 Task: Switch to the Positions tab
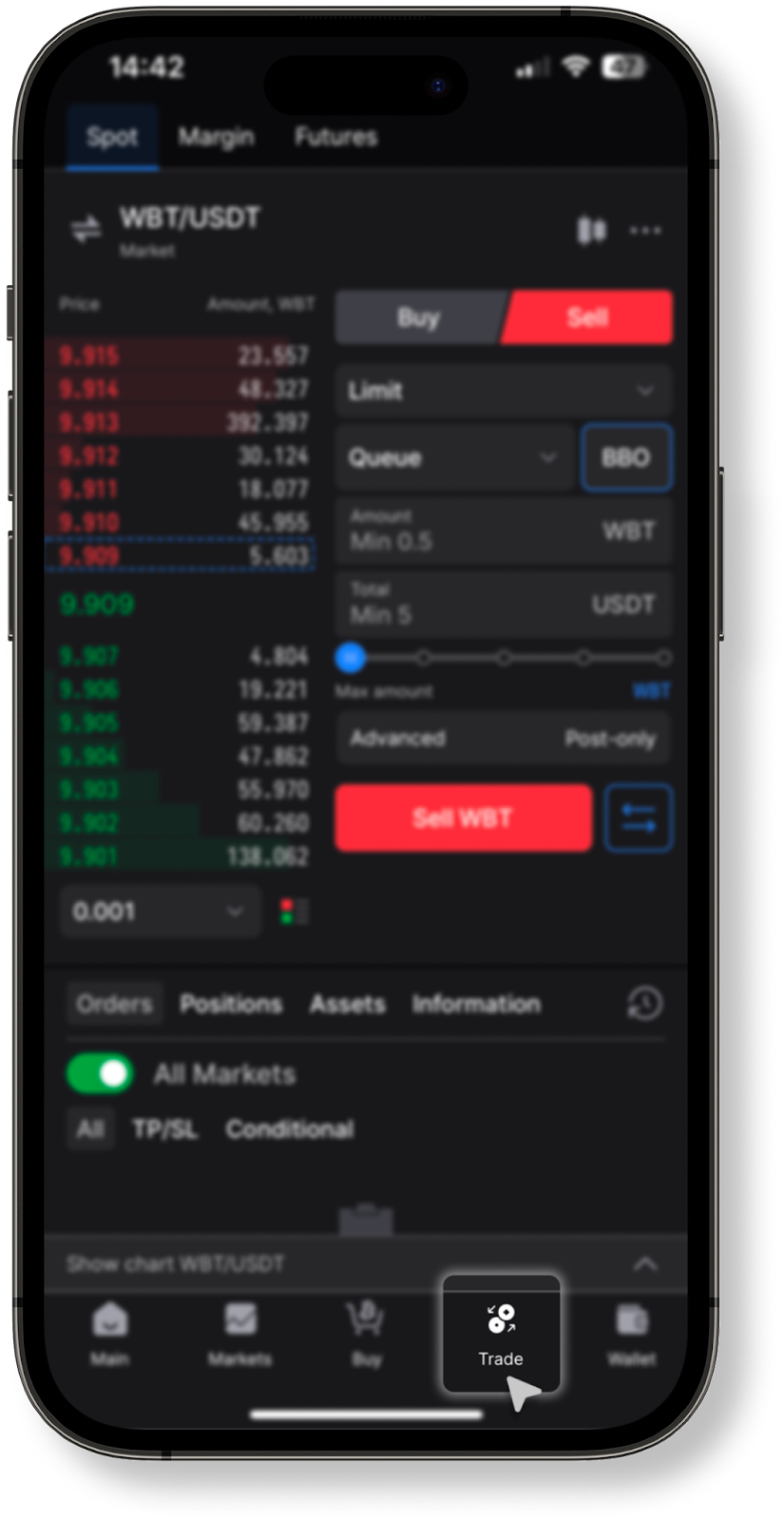[231, 1004]
